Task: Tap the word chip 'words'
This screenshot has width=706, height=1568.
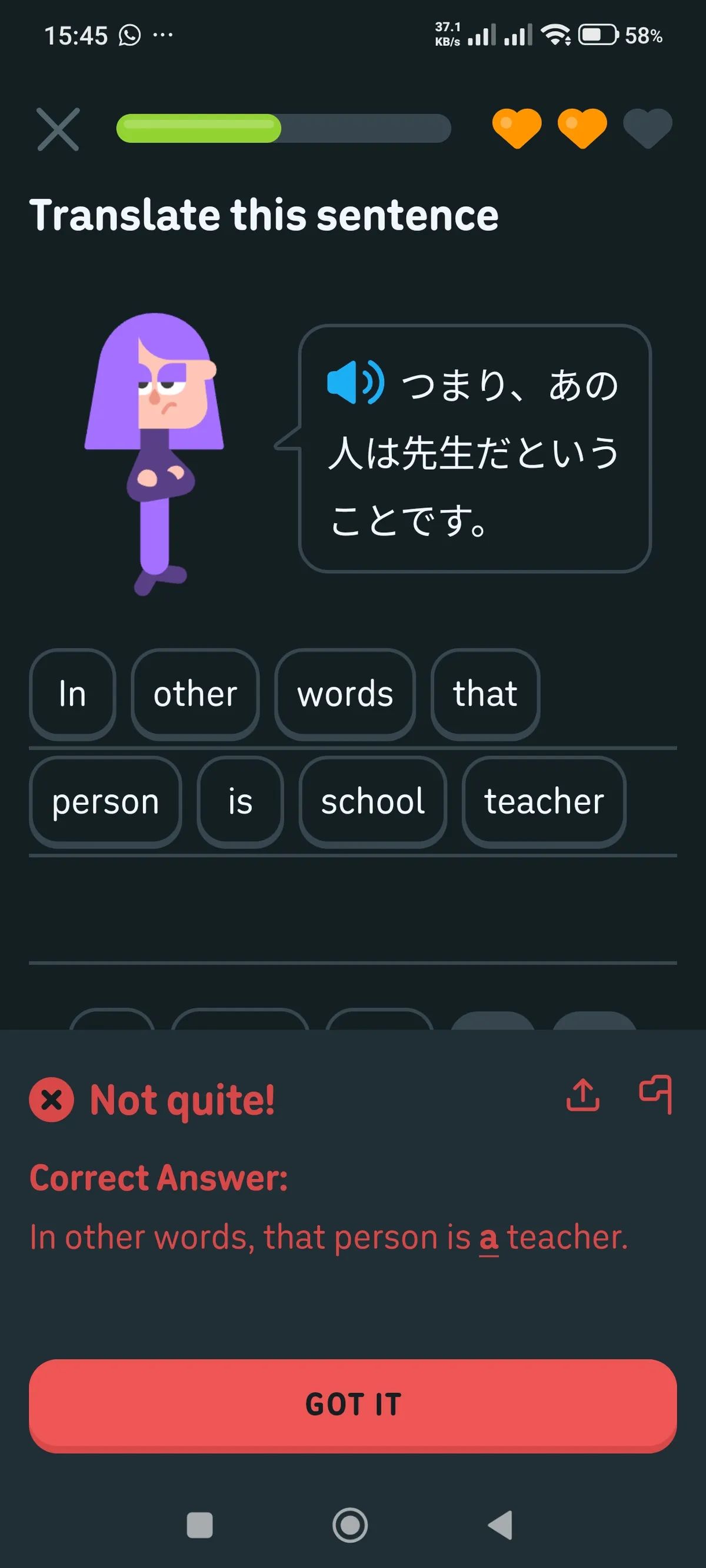Action: pos(345,694)
